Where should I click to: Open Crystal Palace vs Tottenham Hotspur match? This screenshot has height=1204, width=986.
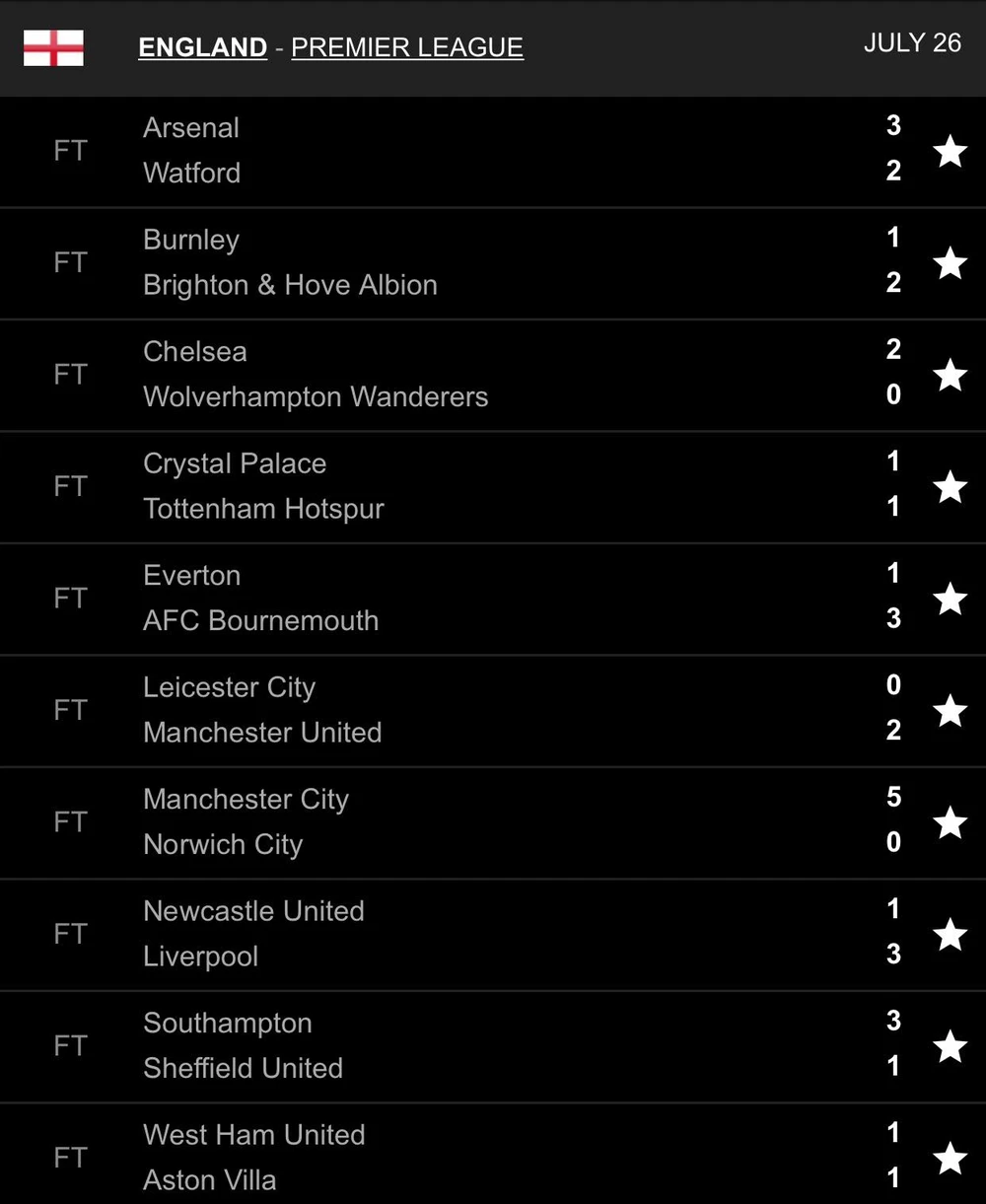(x=444, y=486)
